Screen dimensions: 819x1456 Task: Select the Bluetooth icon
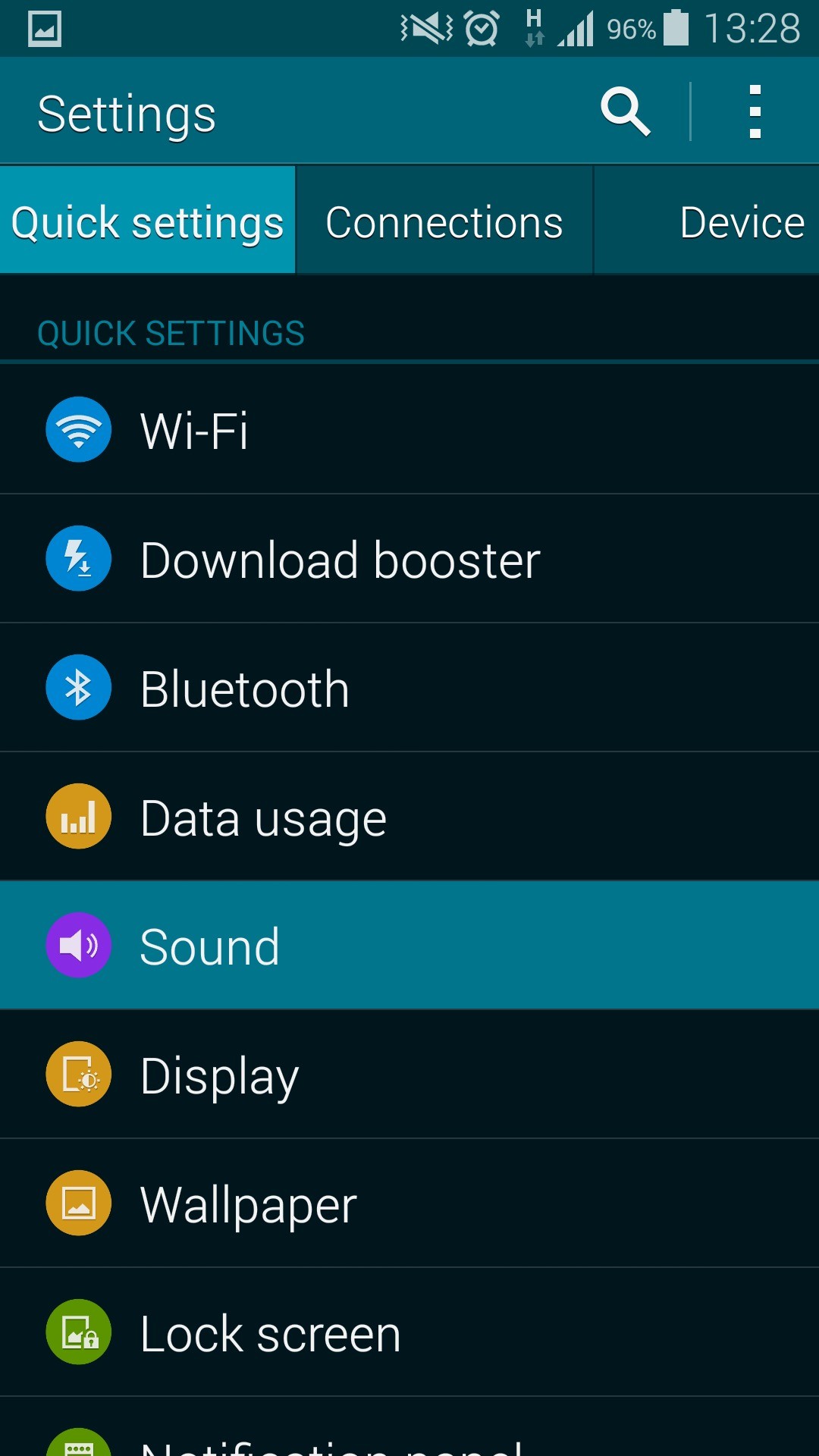[78, 688]
